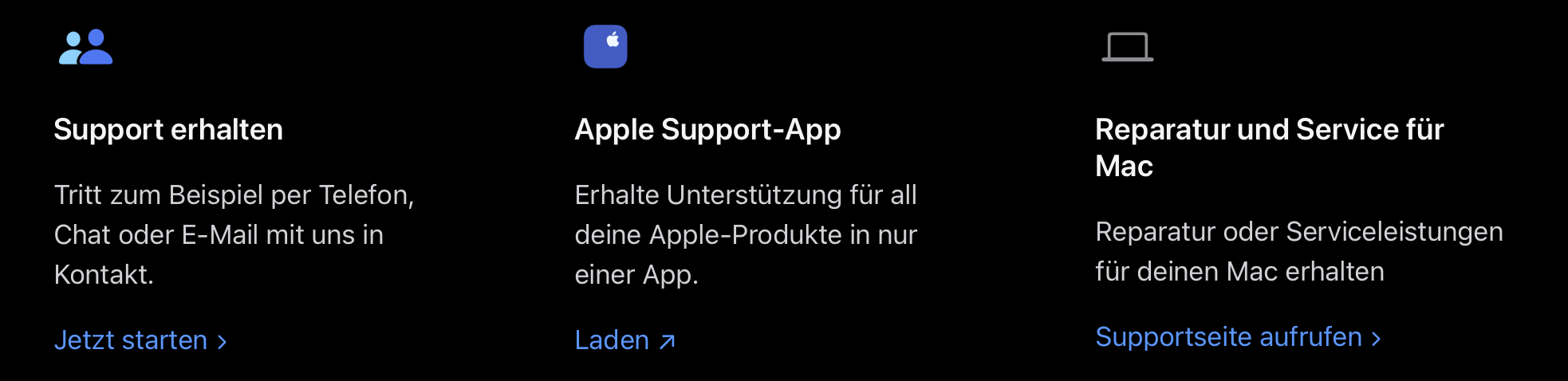Open the Laden link for Apple Support-App
Image resolution: width=1568 pixels, height=381 pixels.
point(624,340)
